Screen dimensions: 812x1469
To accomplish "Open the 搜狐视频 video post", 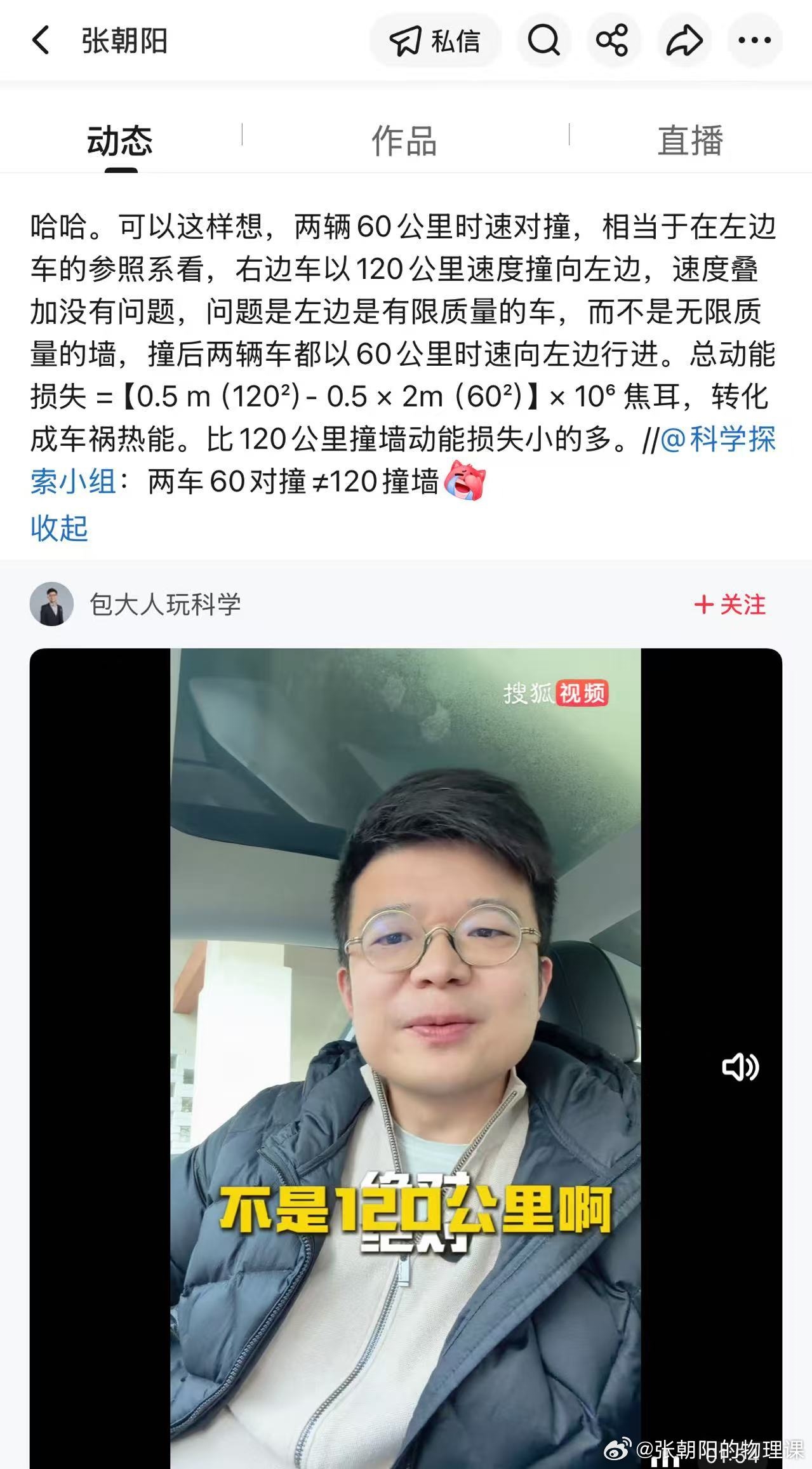I will click(x=405, y=953).
